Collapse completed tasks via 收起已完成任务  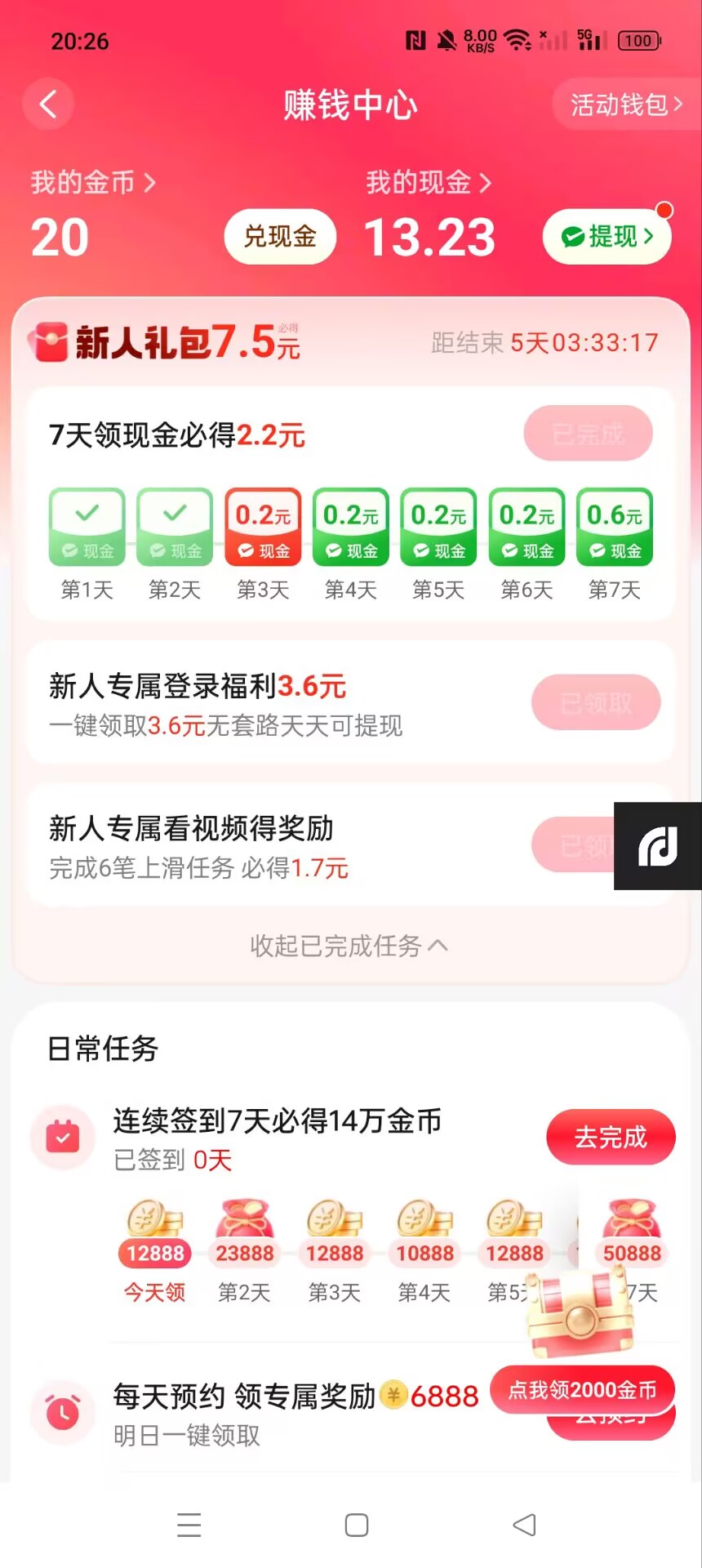[349, 946]
